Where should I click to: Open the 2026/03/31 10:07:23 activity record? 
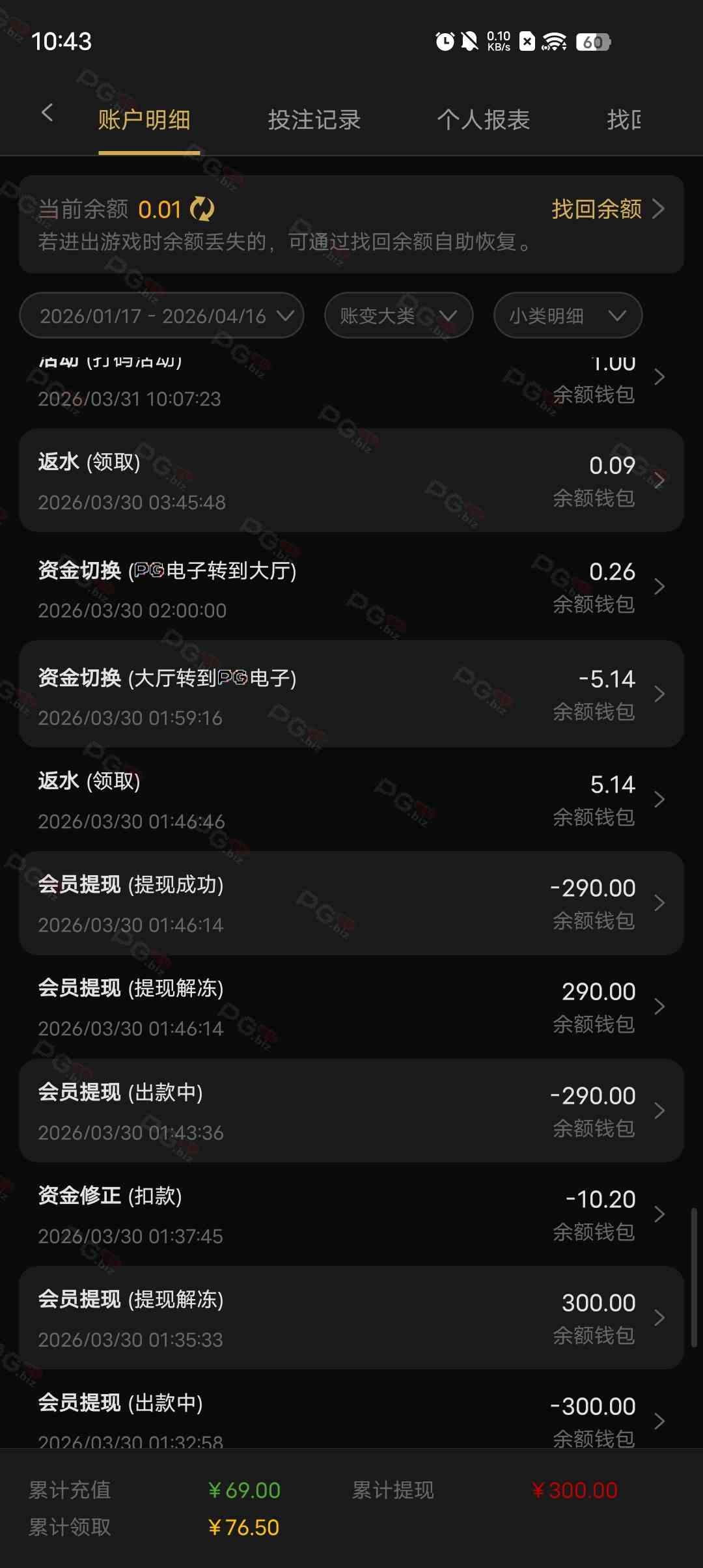coord(351,384)
